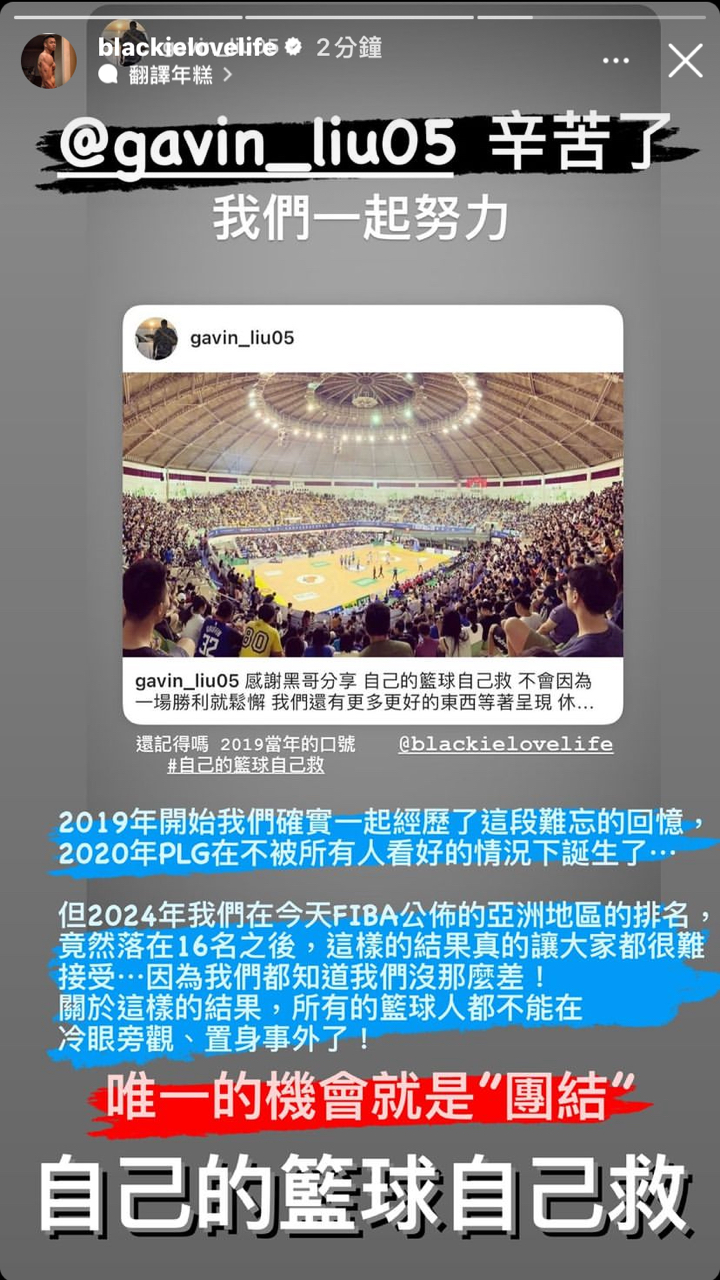Open the blackielovelife username
Screen dimensions: 720x1280
click(x=187, y=47)
